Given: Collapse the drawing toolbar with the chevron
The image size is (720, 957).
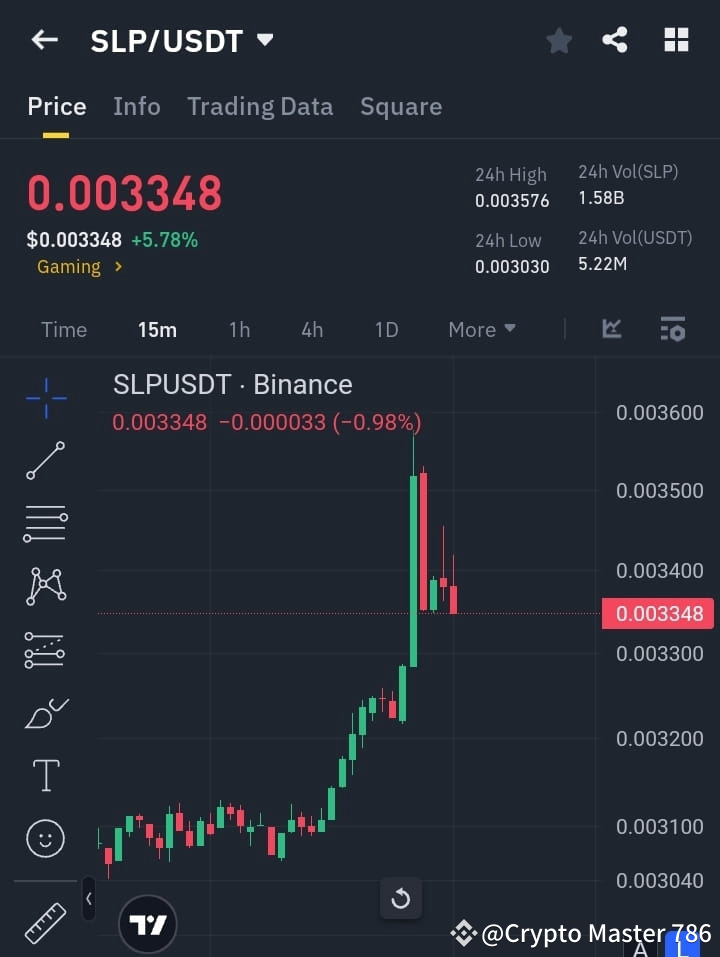Looking at the screenshot, I should [x=88, y=899].
